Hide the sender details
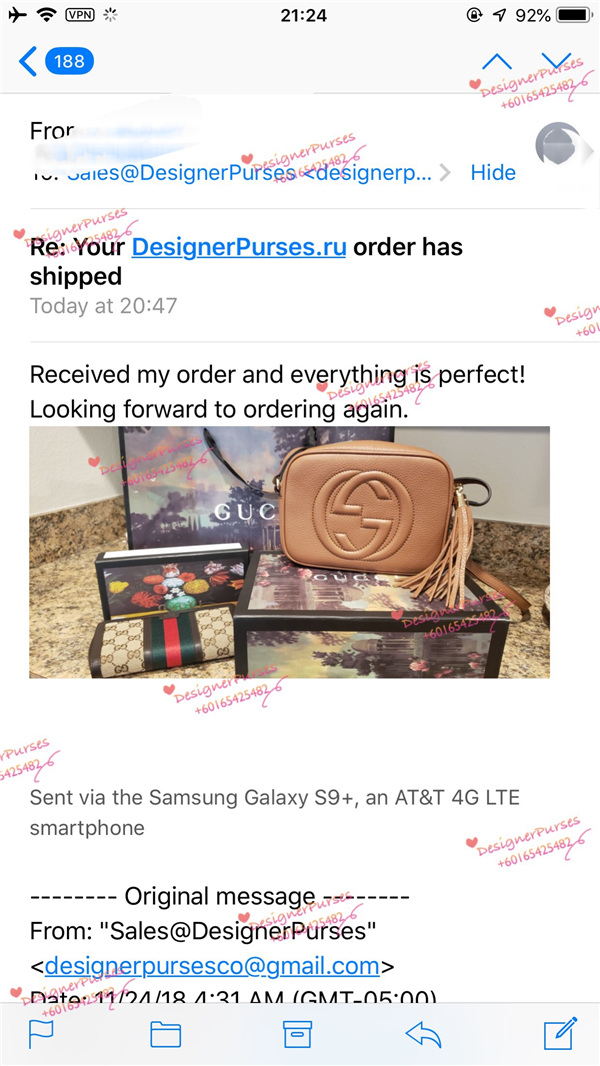Image resolution: width=600 pixels, height=1066 pixels. pyautogui.click(x=493, y=173)
